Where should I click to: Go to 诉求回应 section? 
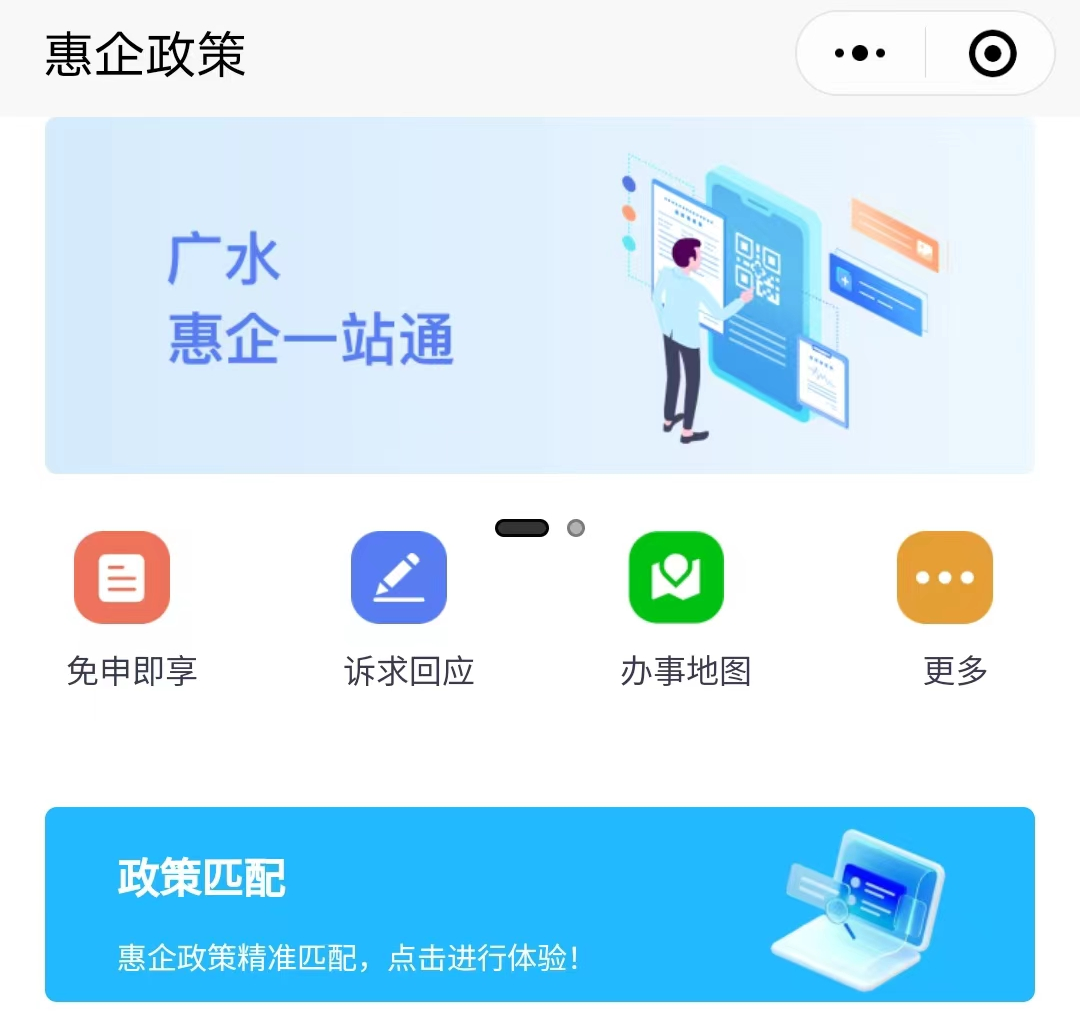[399, 578]
